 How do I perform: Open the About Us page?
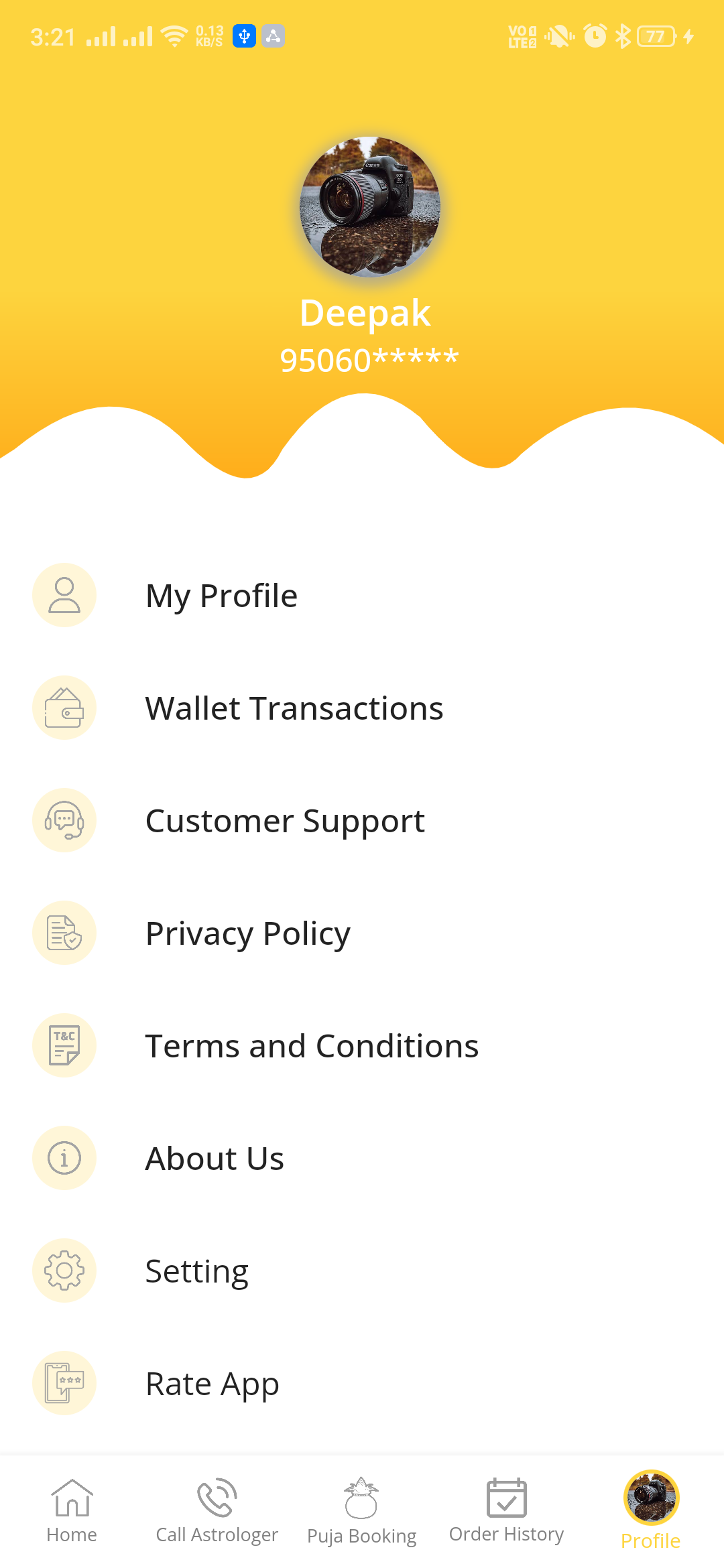pyautogui.click(x=215, y=1159)
